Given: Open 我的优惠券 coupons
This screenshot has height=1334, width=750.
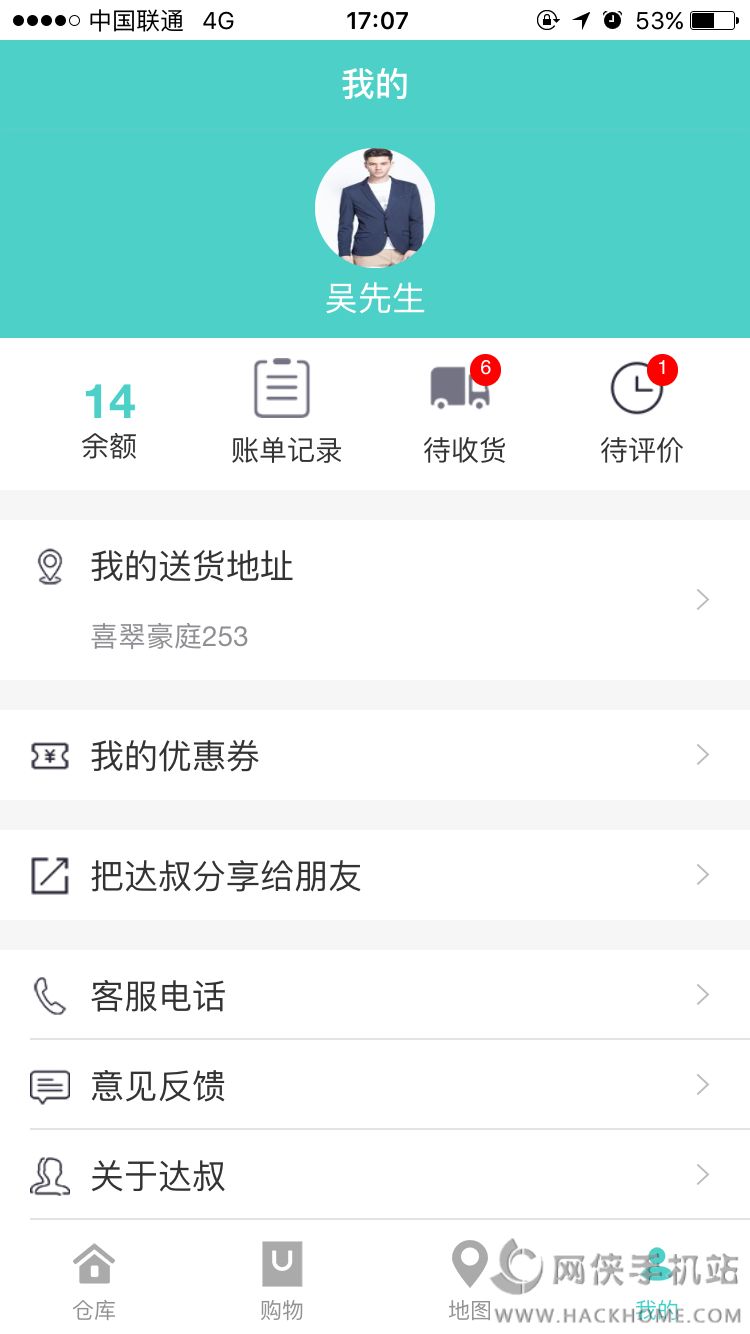Looking at the screenshot, I should 375,755.
